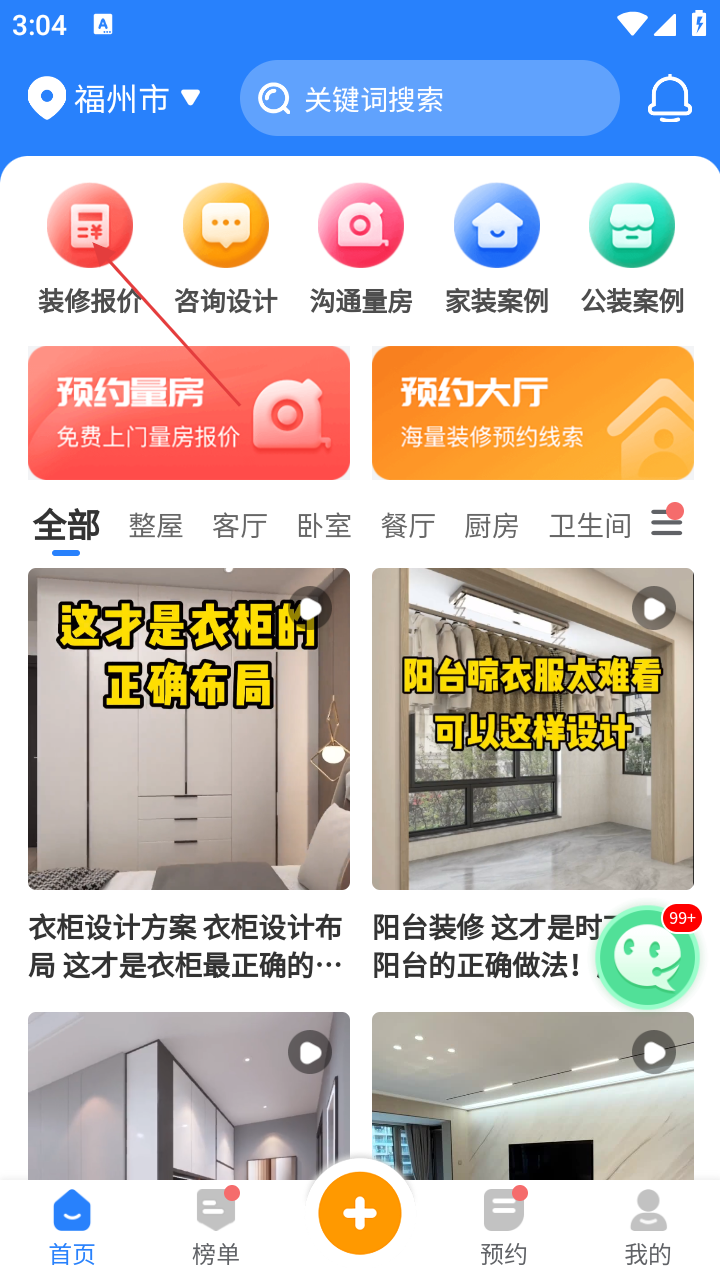Tap the orange plus publish button
720x1280 pixels.
click(x=360, y=1213)
